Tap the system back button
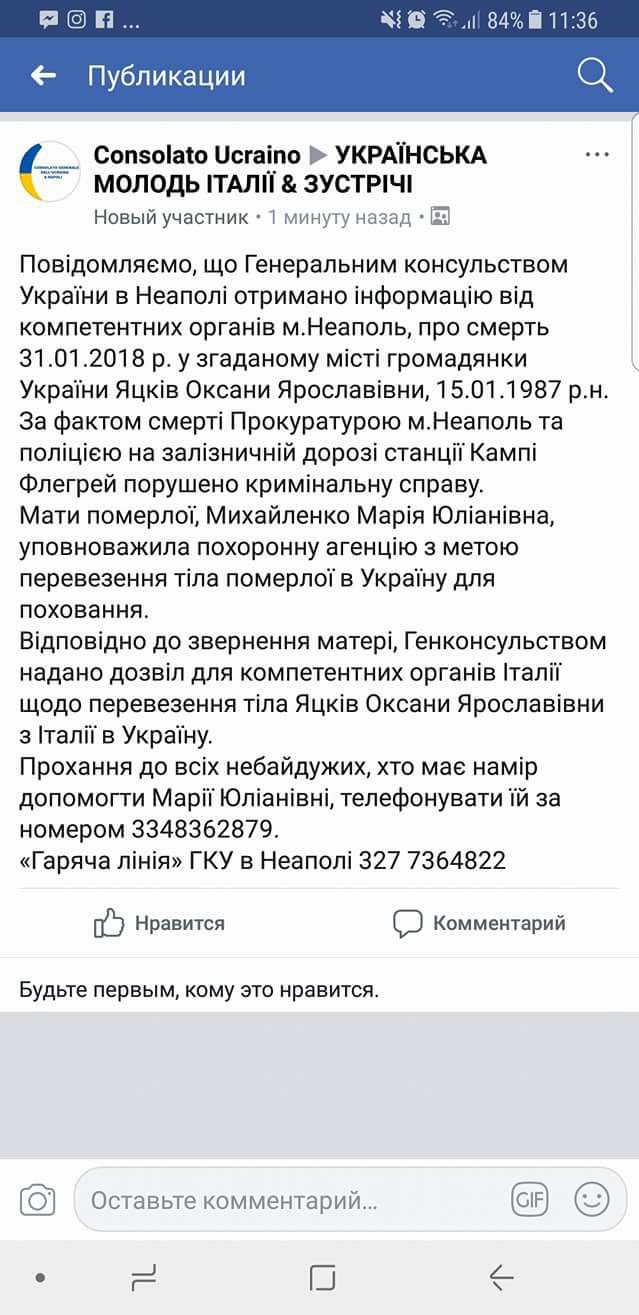 501,1277
